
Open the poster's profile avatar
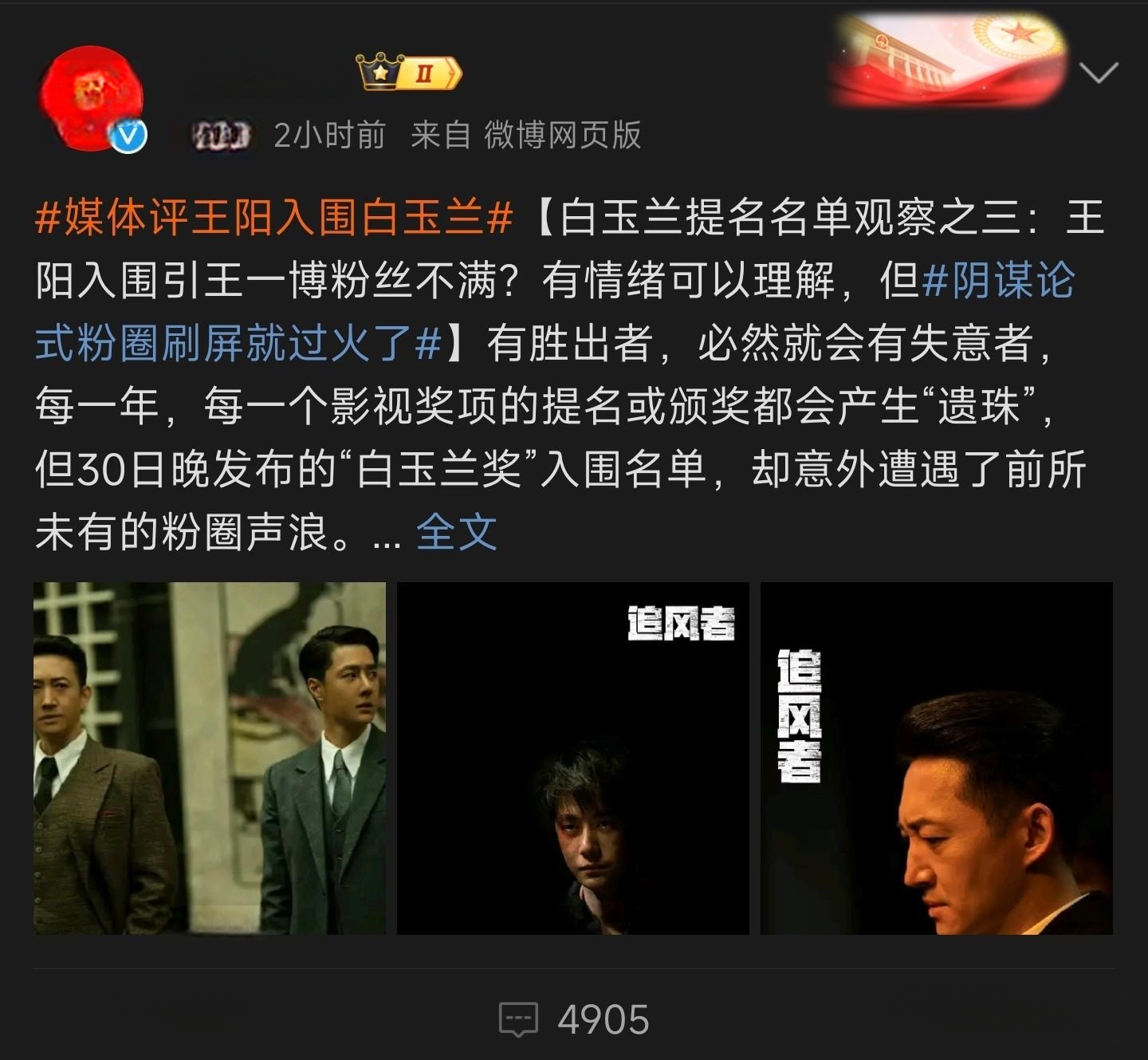[93, 99]
